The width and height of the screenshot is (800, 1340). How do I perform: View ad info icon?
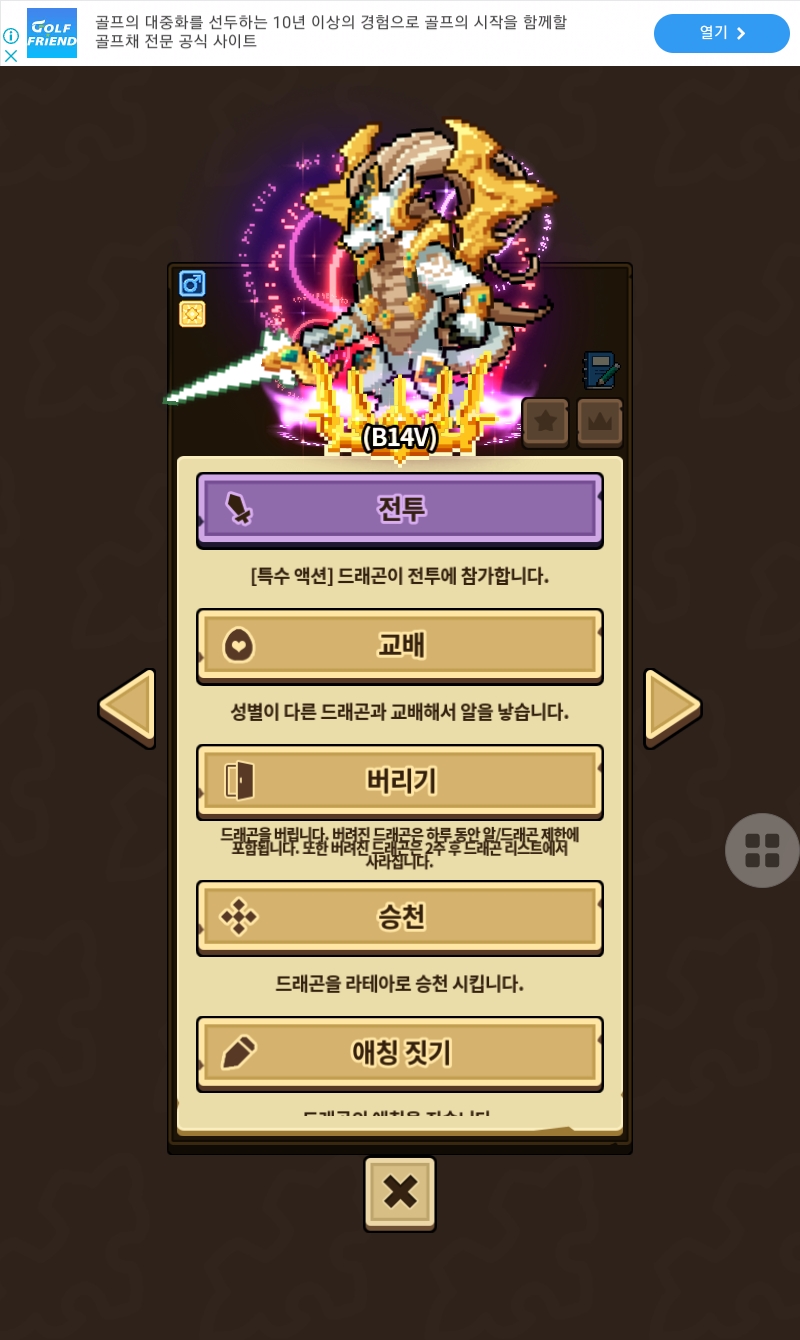[10, 36]
